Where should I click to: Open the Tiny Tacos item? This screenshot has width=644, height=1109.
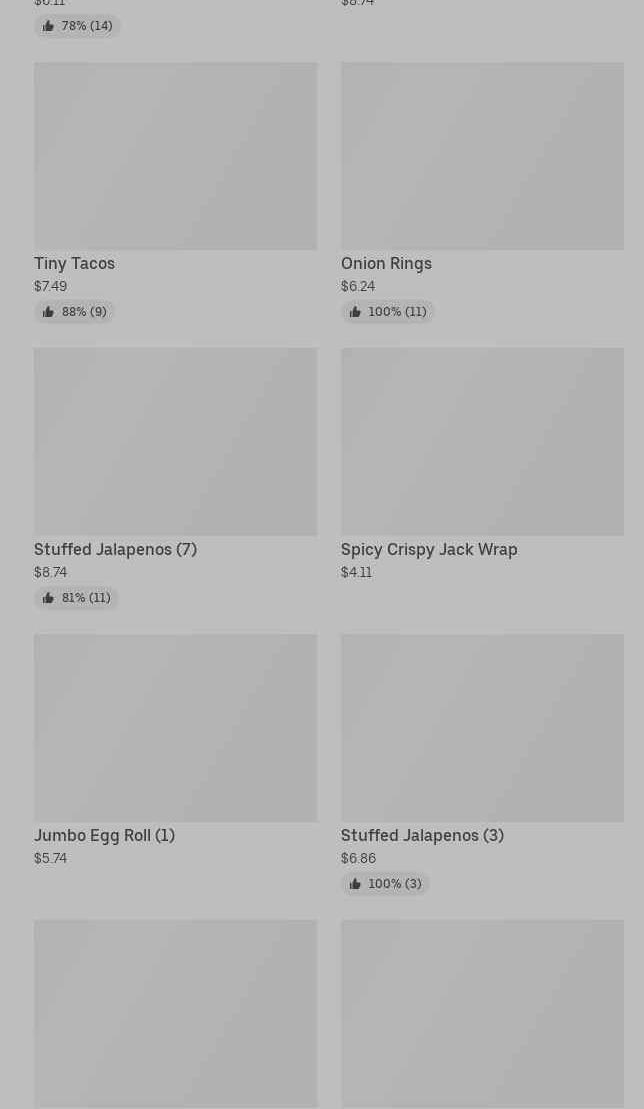[x=175, y=192]
